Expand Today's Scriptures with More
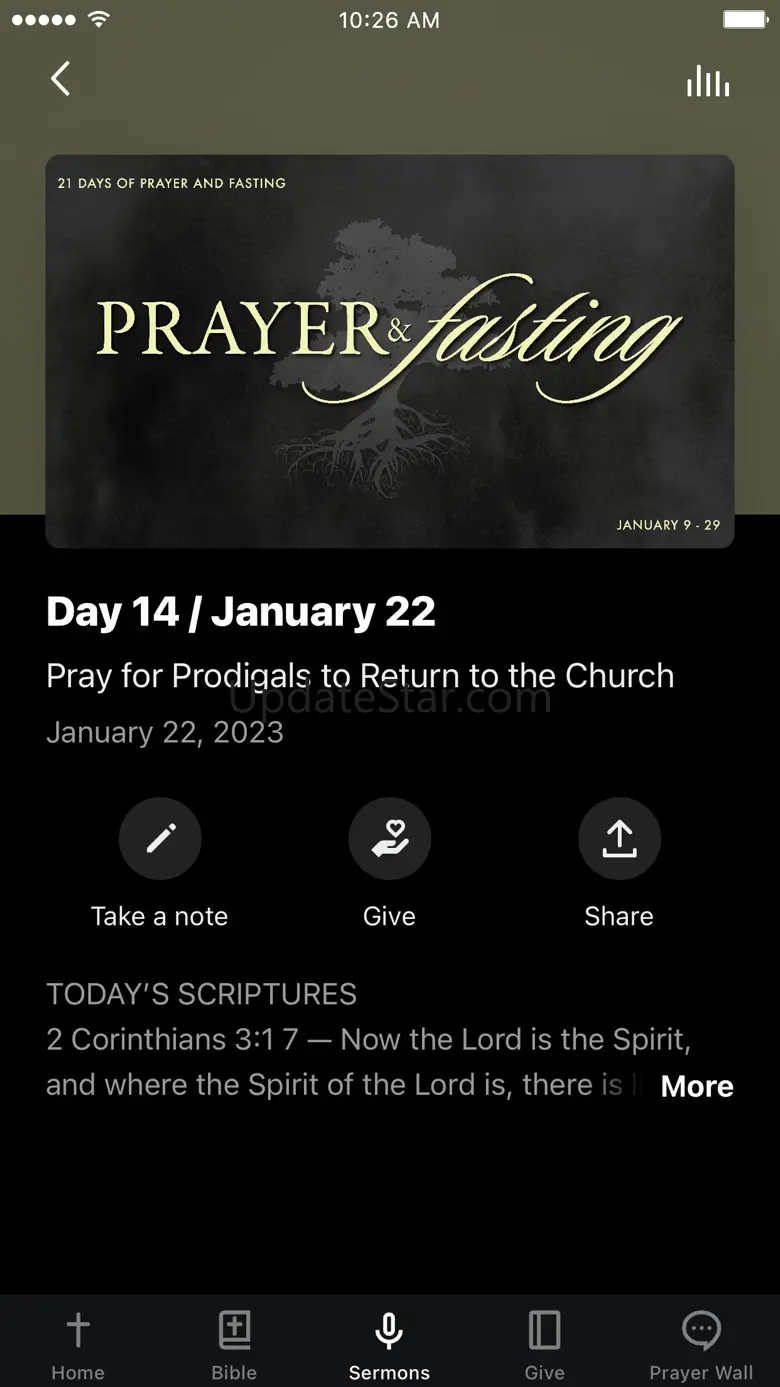The width and height of the screenshot is (780, 1387). [x=697, y=1086]
